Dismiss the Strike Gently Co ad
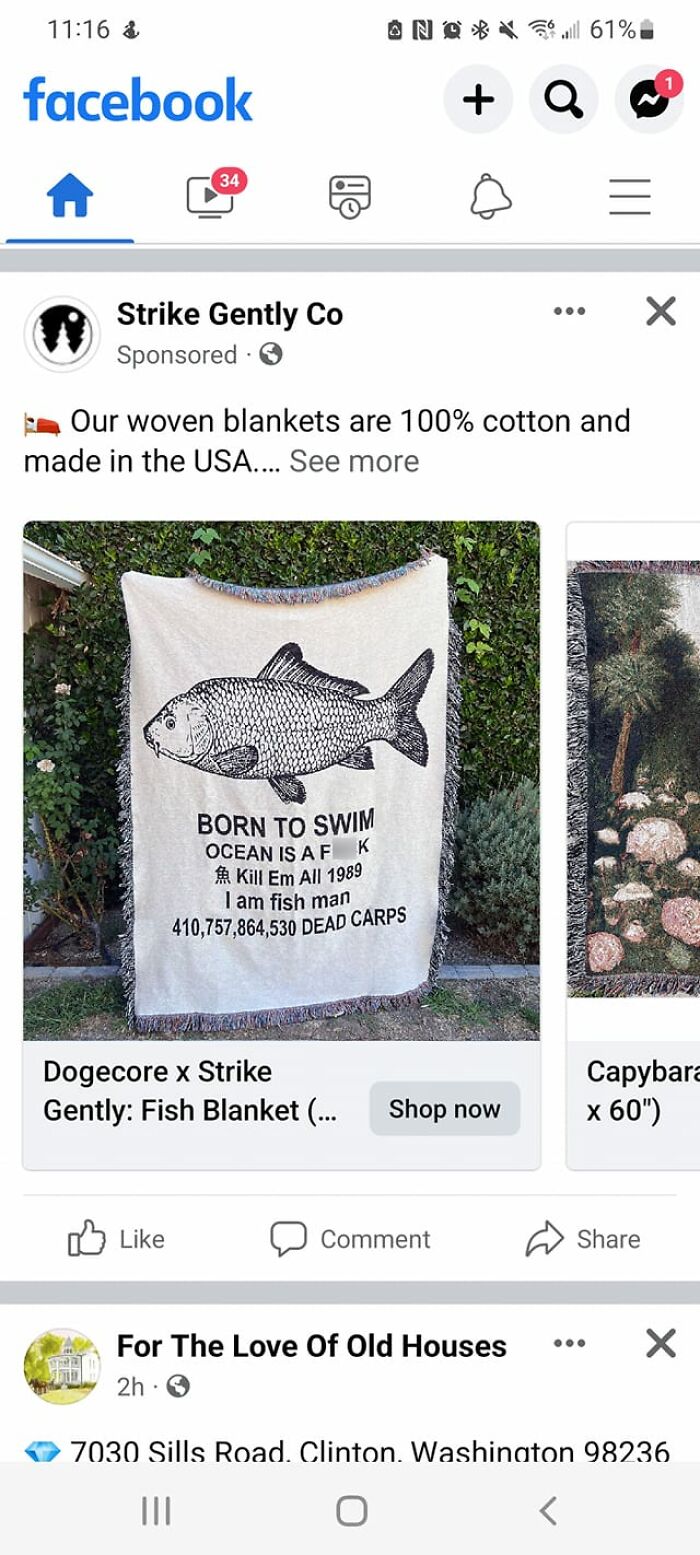The image size is (700, 1555). [661, 311]
